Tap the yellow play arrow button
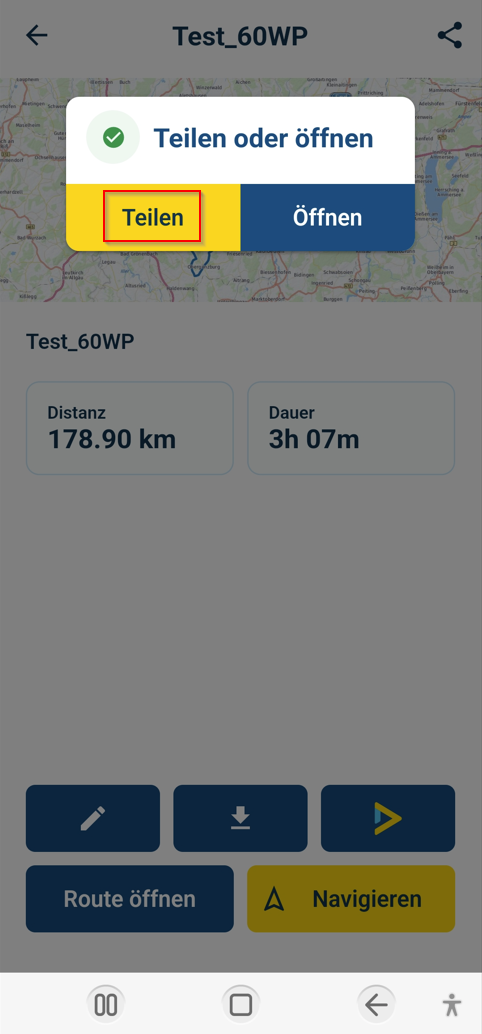 click(x=388, y=818)
